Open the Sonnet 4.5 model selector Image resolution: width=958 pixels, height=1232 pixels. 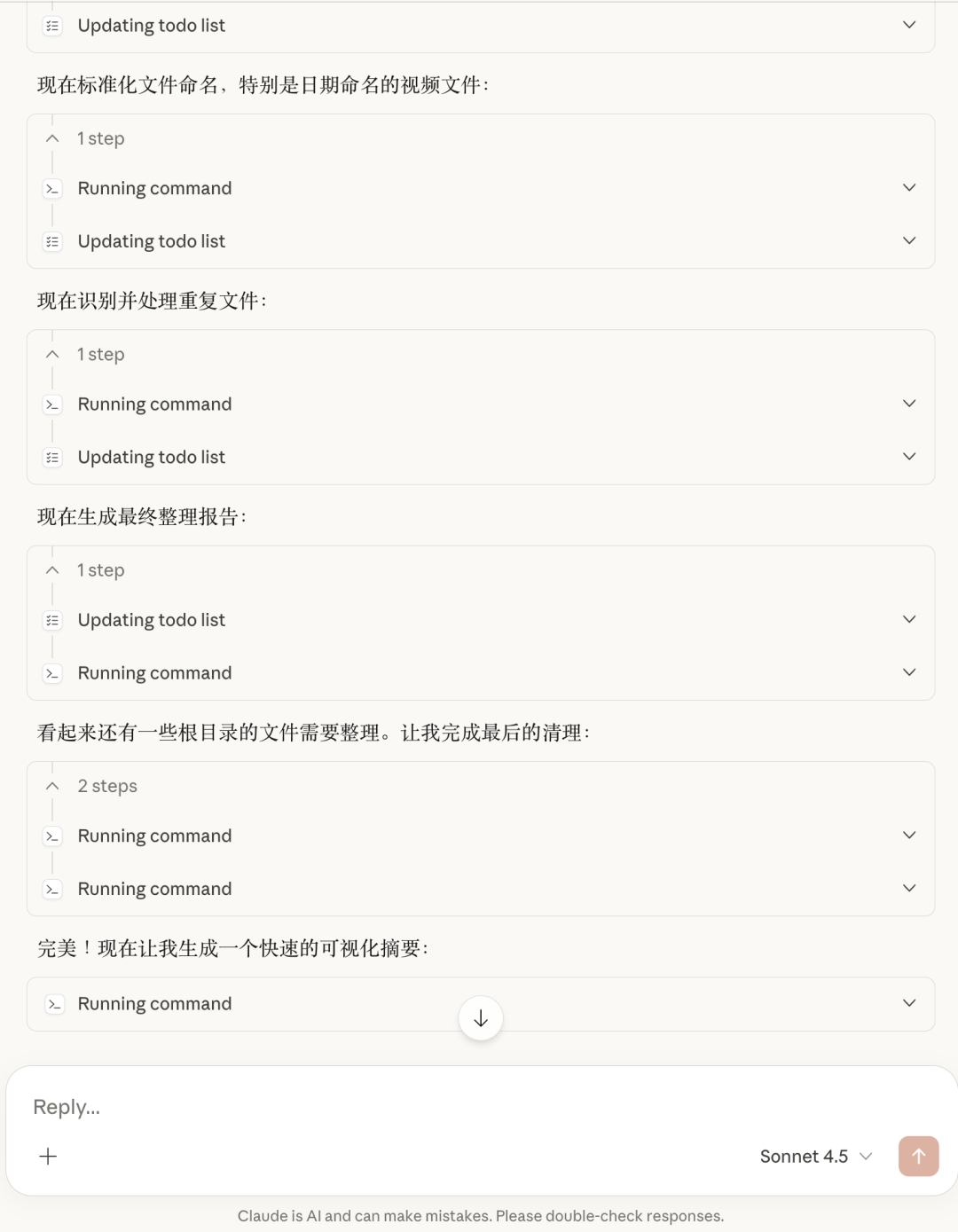point(815,1156)
